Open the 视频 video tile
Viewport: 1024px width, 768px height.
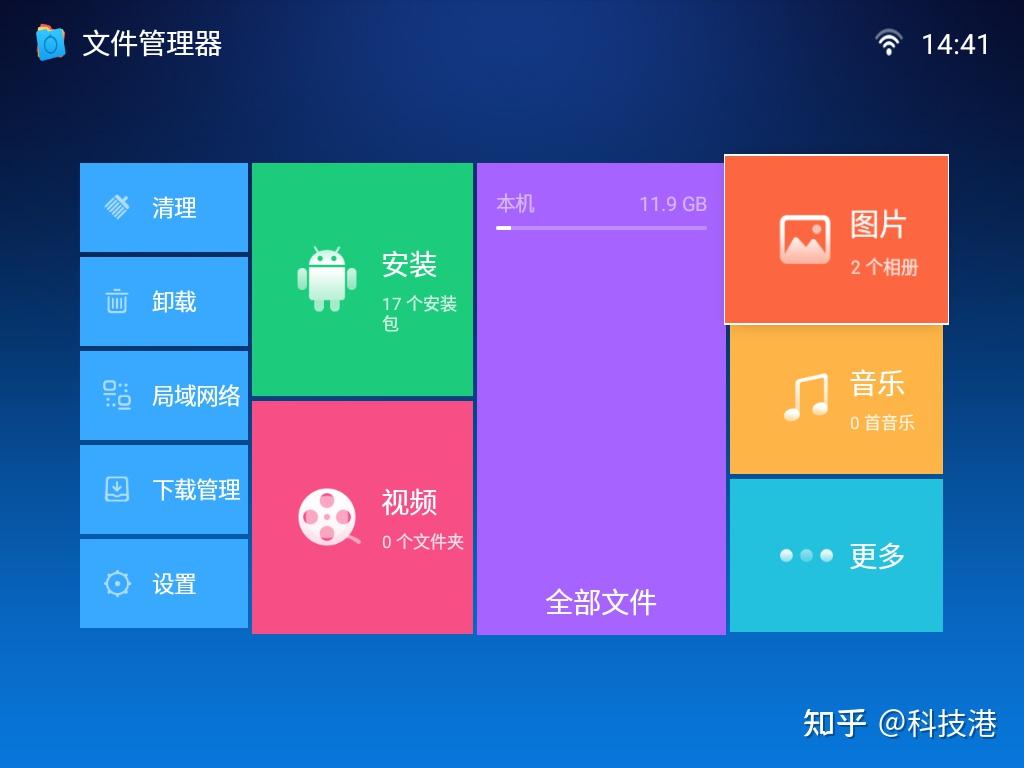coord(362,517)
